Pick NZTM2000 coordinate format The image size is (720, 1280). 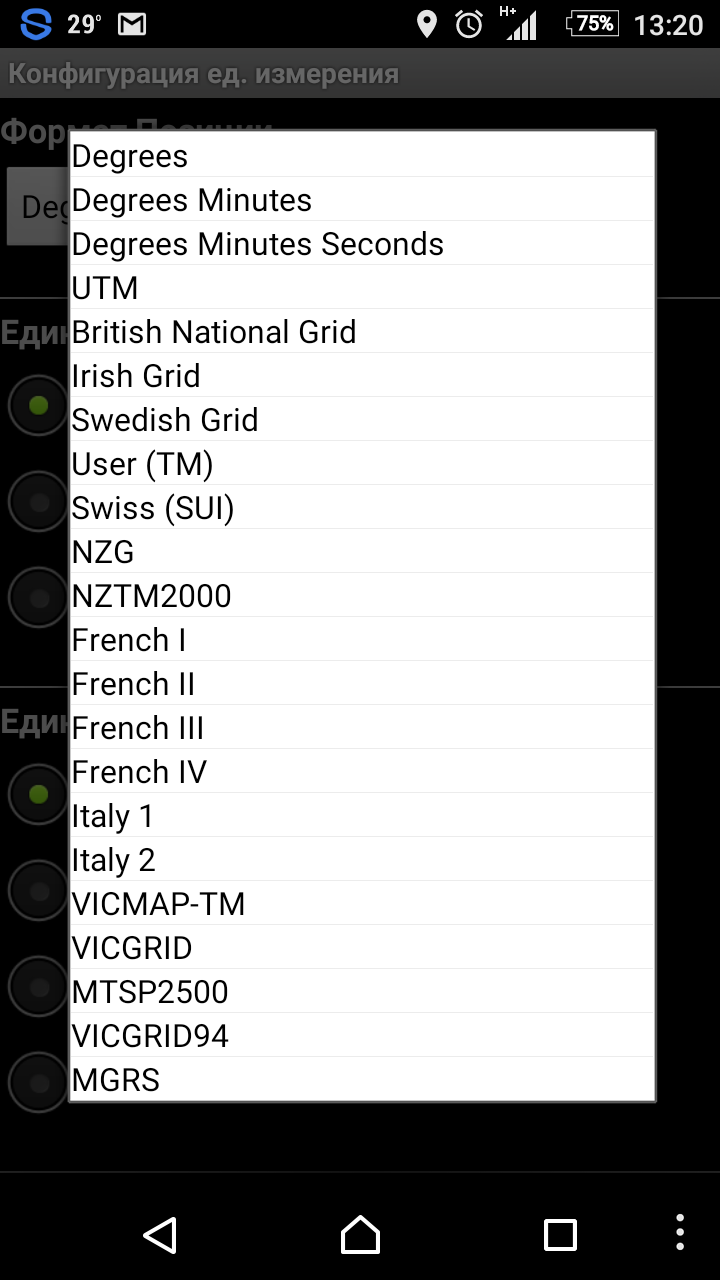[362, 596]
